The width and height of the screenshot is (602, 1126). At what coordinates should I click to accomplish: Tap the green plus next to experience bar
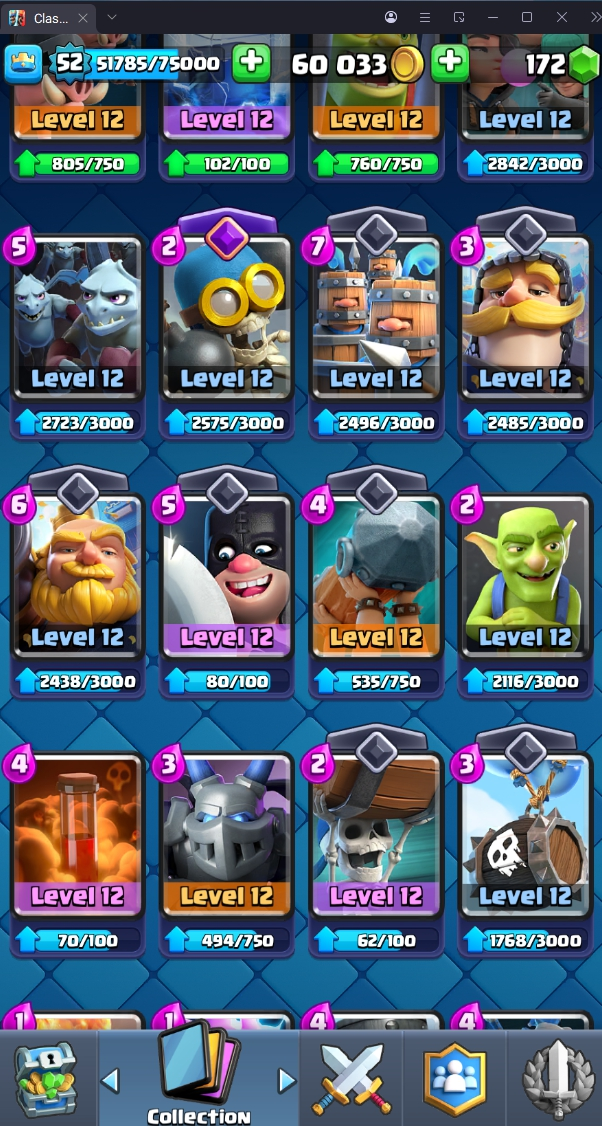[251, 64]
